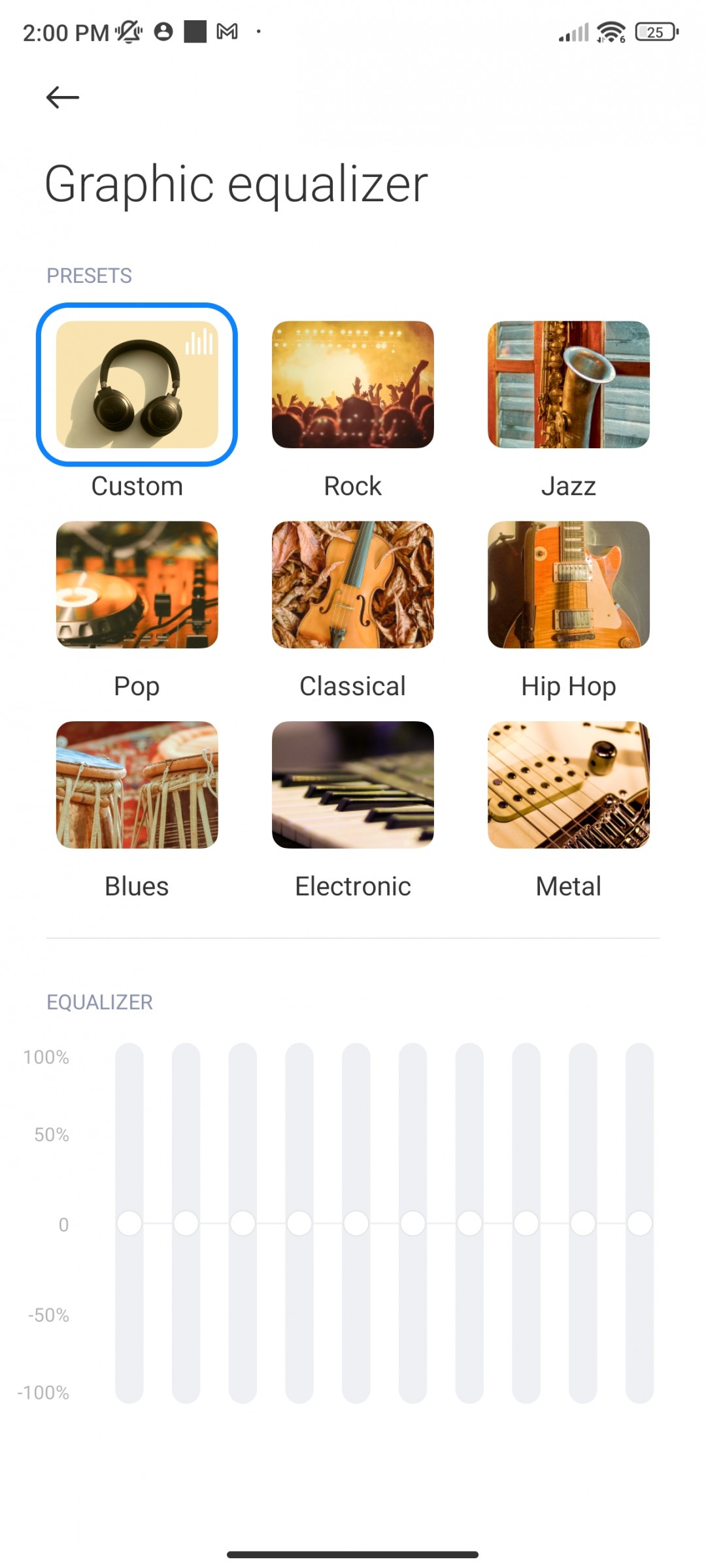Go back from Graphic equalizer

[x=63, y=97]
